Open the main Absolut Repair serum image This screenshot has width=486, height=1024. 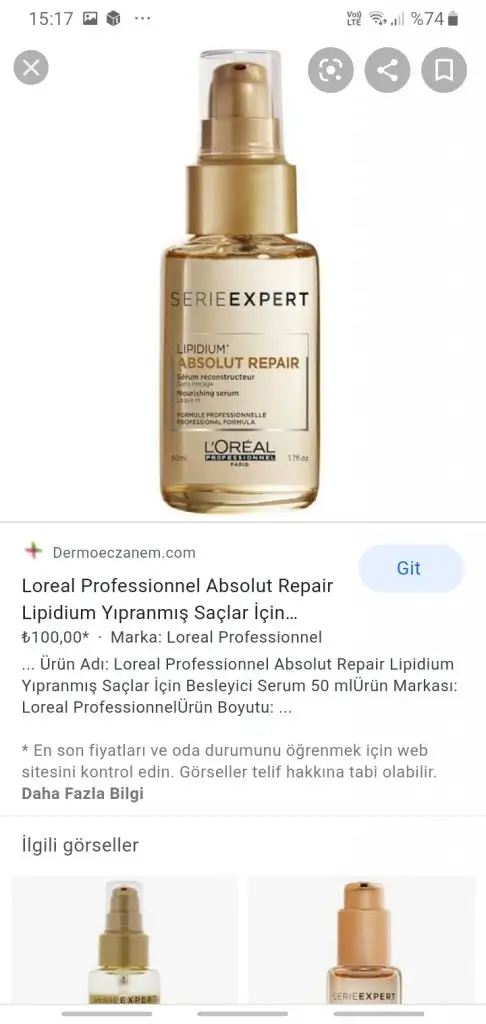(x=240, y=281)
